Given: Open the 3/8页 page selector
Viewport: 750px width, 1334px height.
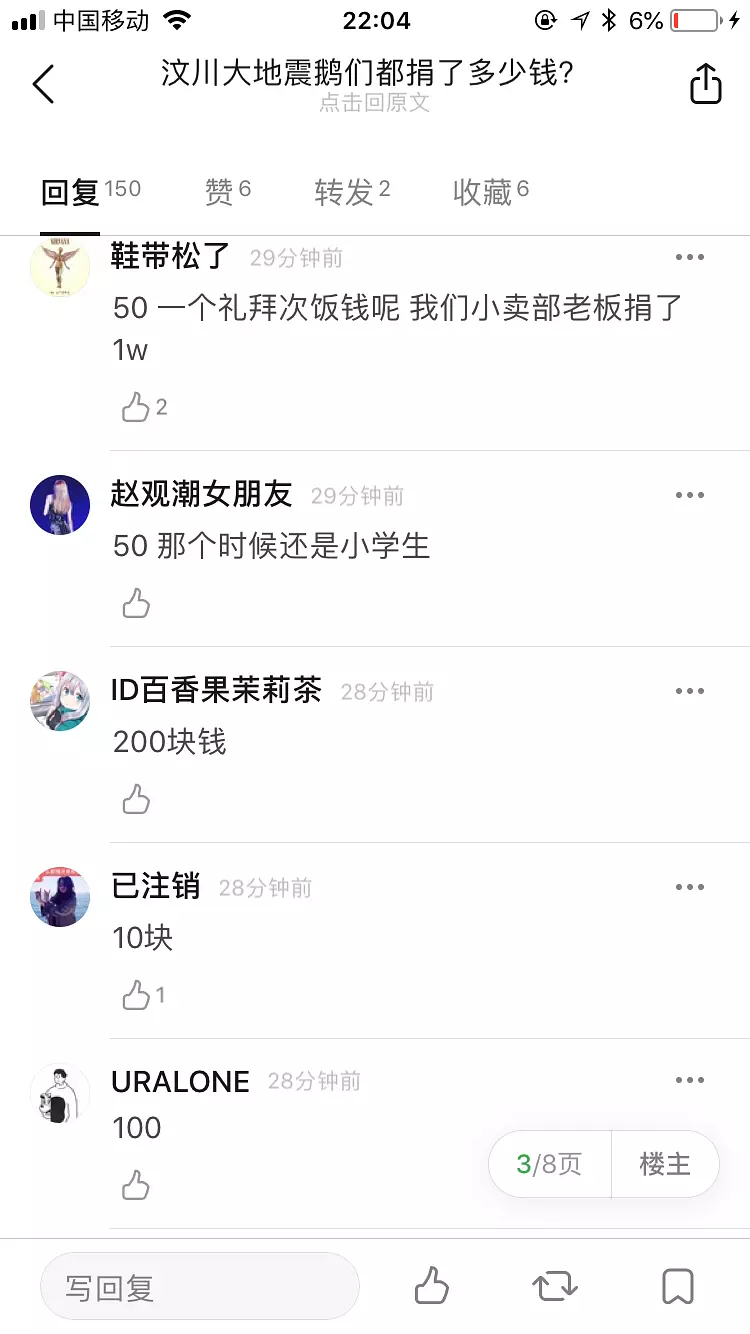Looking at the screenshot, I should 549,1164.
